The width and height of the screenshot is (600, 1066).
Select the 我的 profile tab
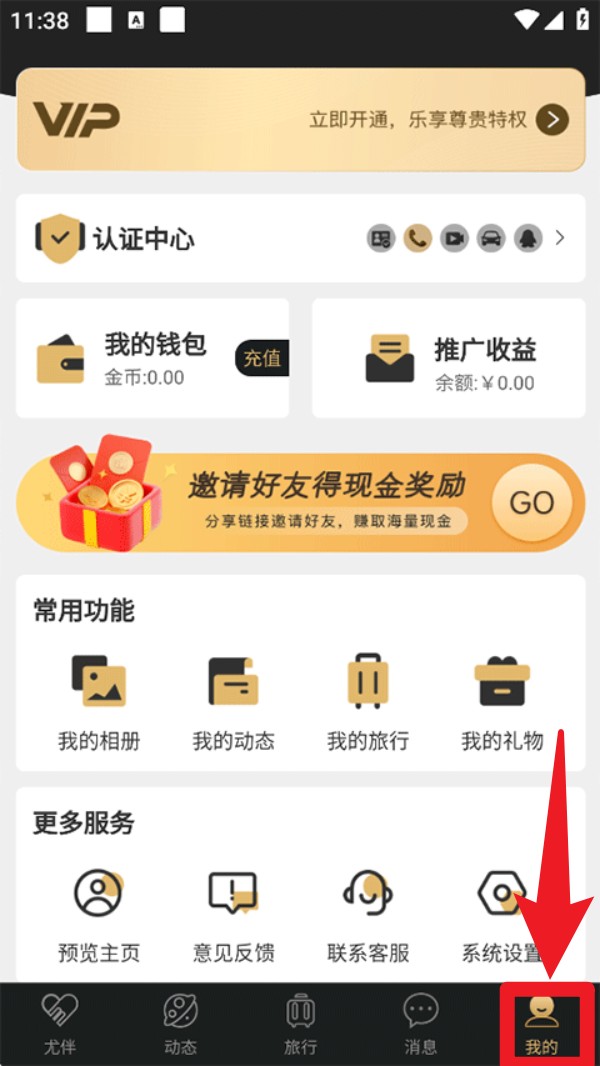pos(541,1025)
